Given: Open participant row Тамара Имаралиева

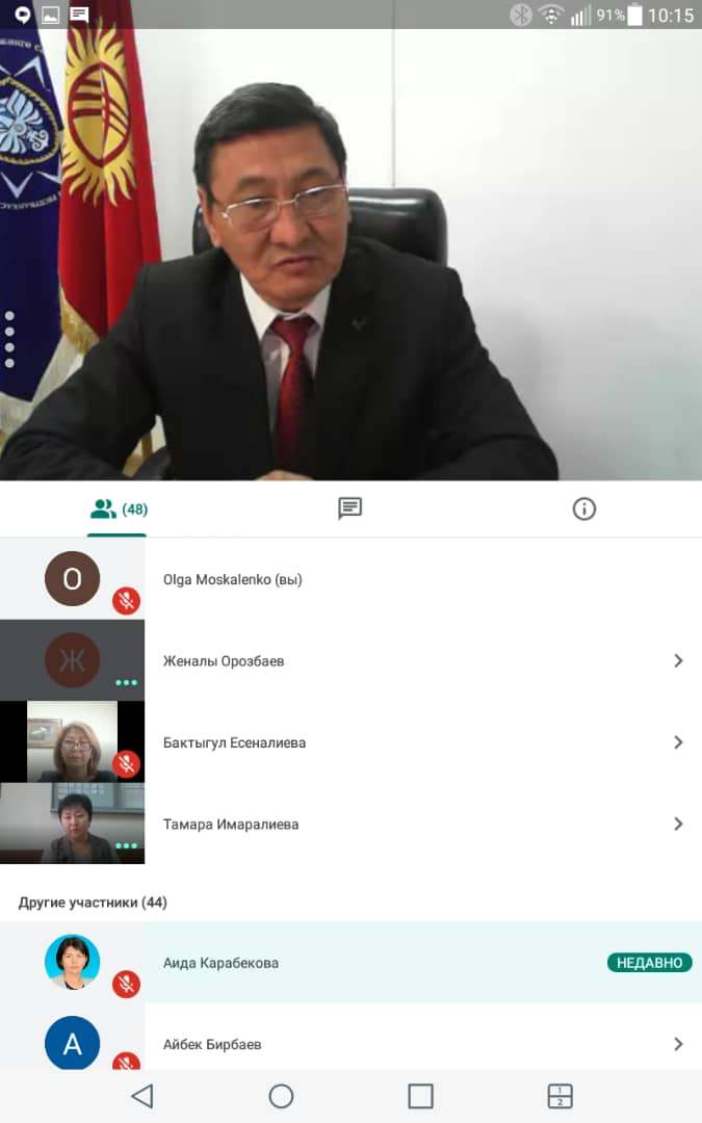Looking at the screenshot, I should [420, 825].
